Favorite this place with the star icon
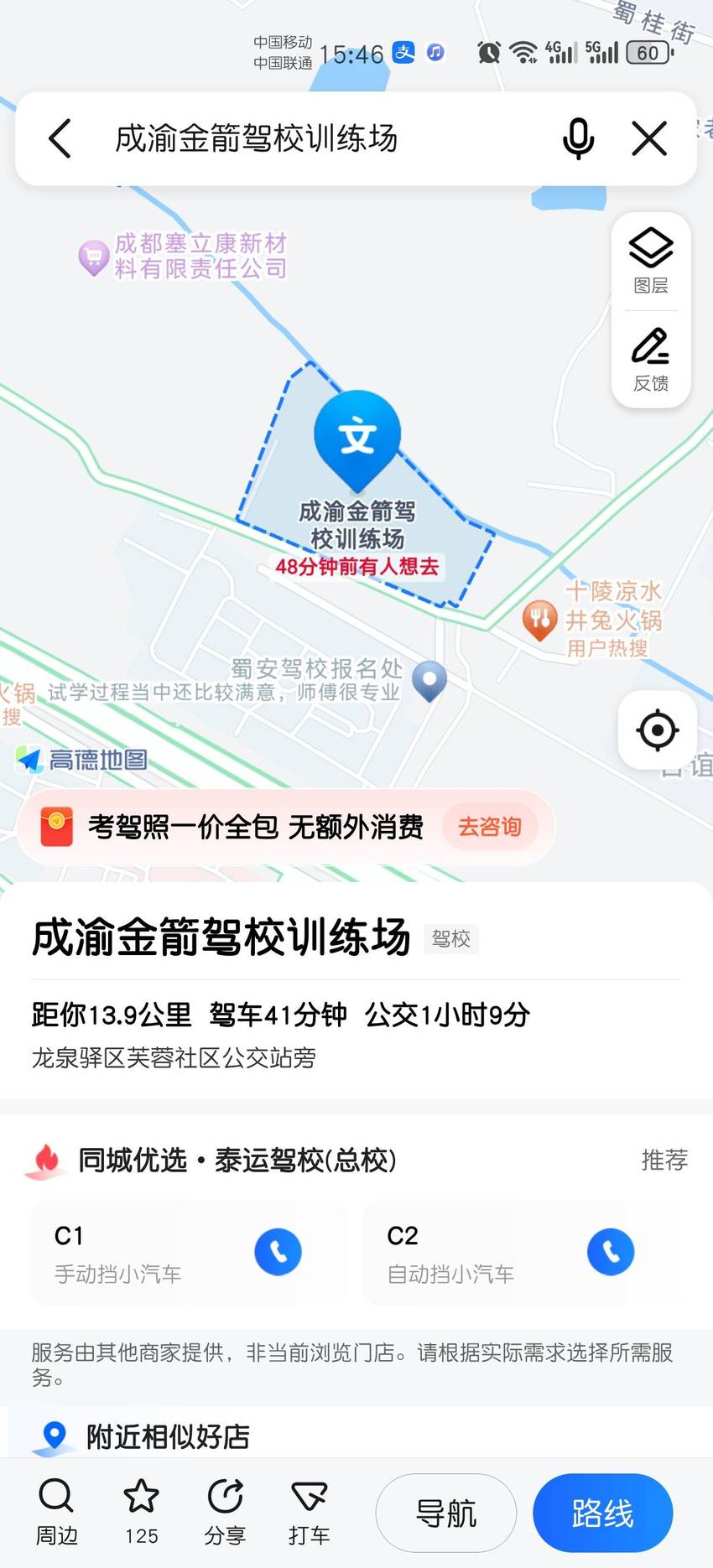Screen dimensions: 713x1568 tap(141, 1513)
